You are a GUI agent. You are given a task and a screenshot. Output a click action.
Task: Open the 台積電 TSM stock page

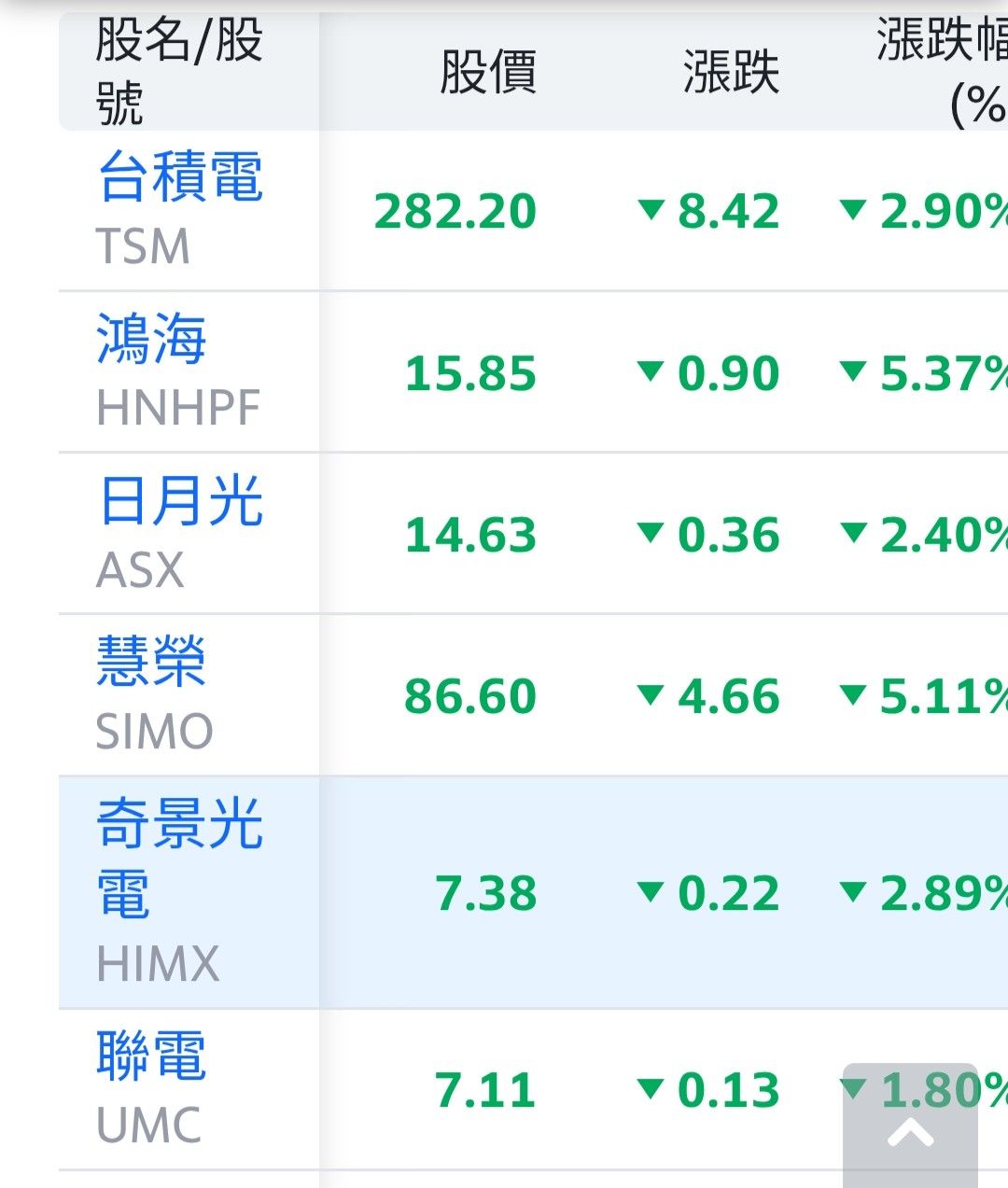(x=180, y=177)
